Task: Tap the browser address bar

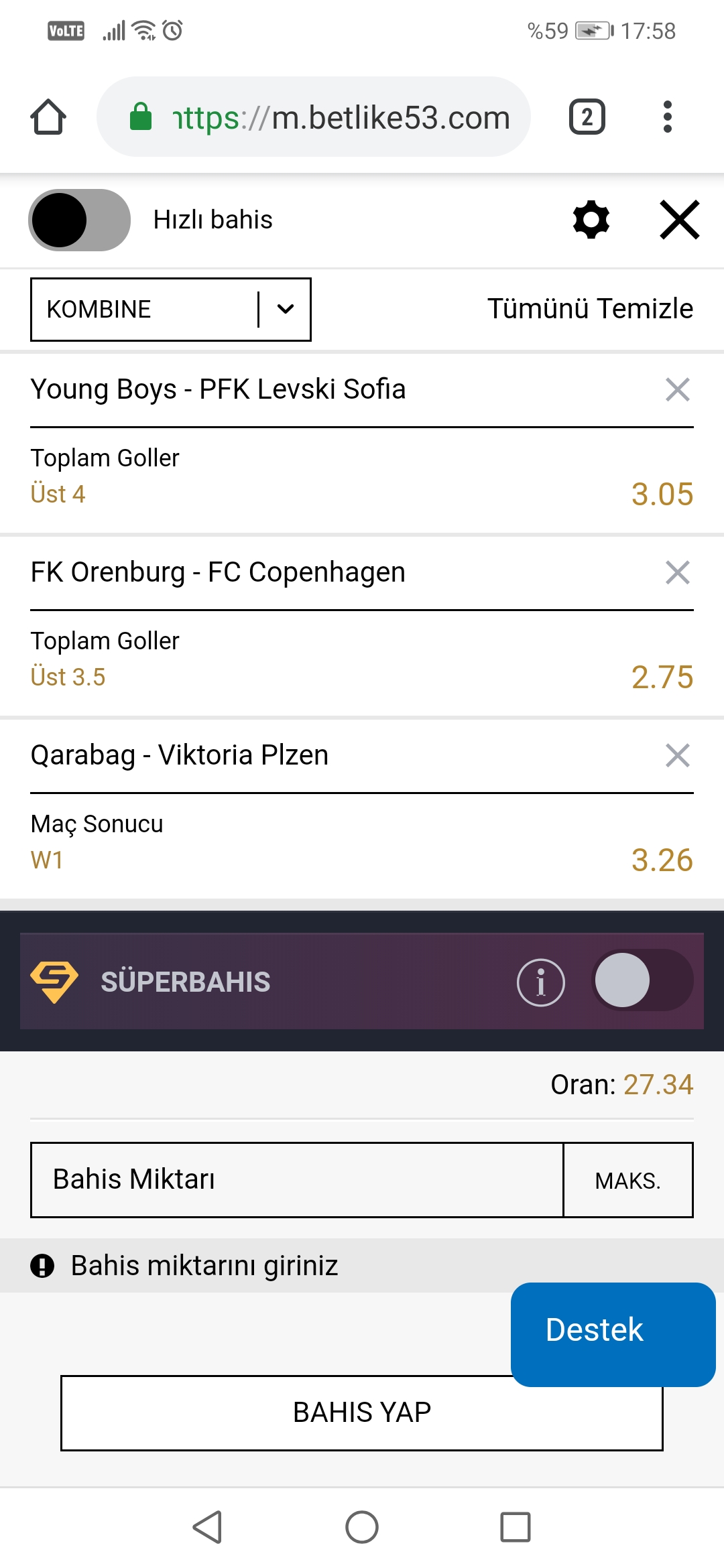Action: pos(314,117)
